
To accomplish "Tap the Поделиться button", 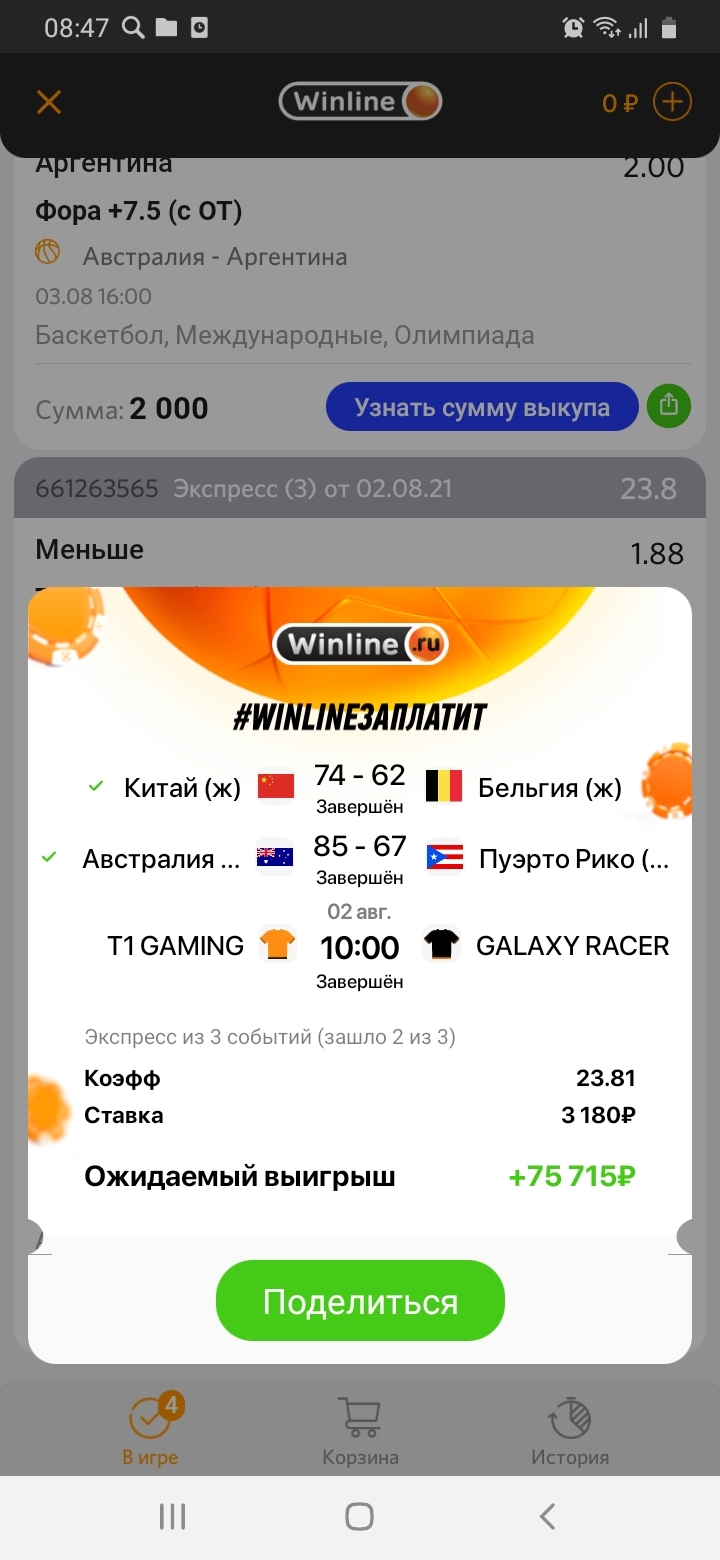I will [x=360, y=1300].
